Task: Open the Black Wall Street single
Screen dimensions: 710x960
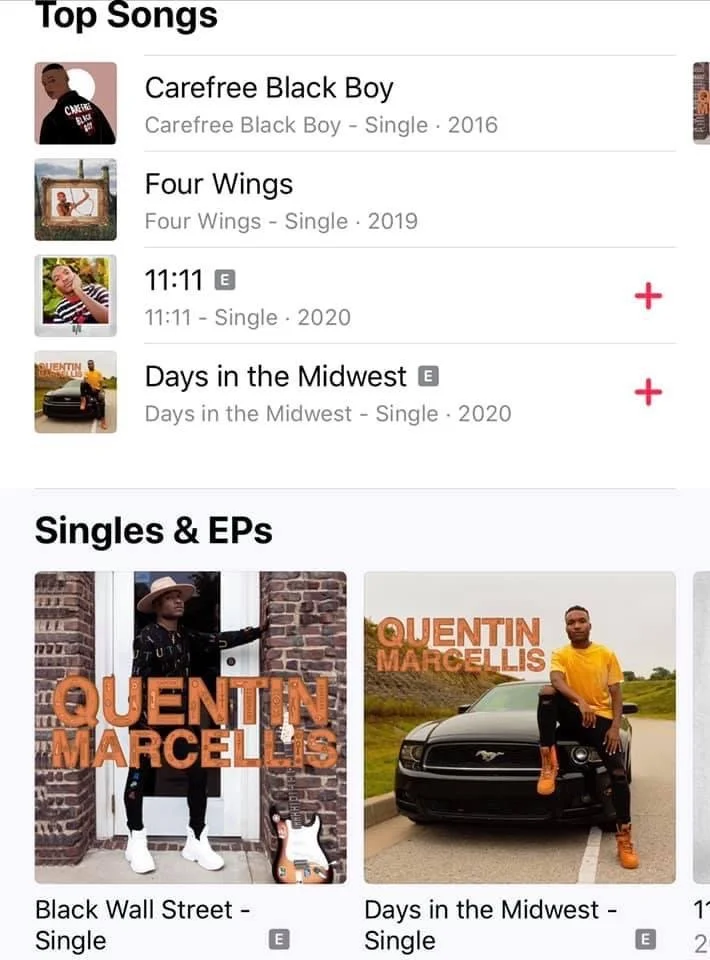Action: tap(191, 727)
